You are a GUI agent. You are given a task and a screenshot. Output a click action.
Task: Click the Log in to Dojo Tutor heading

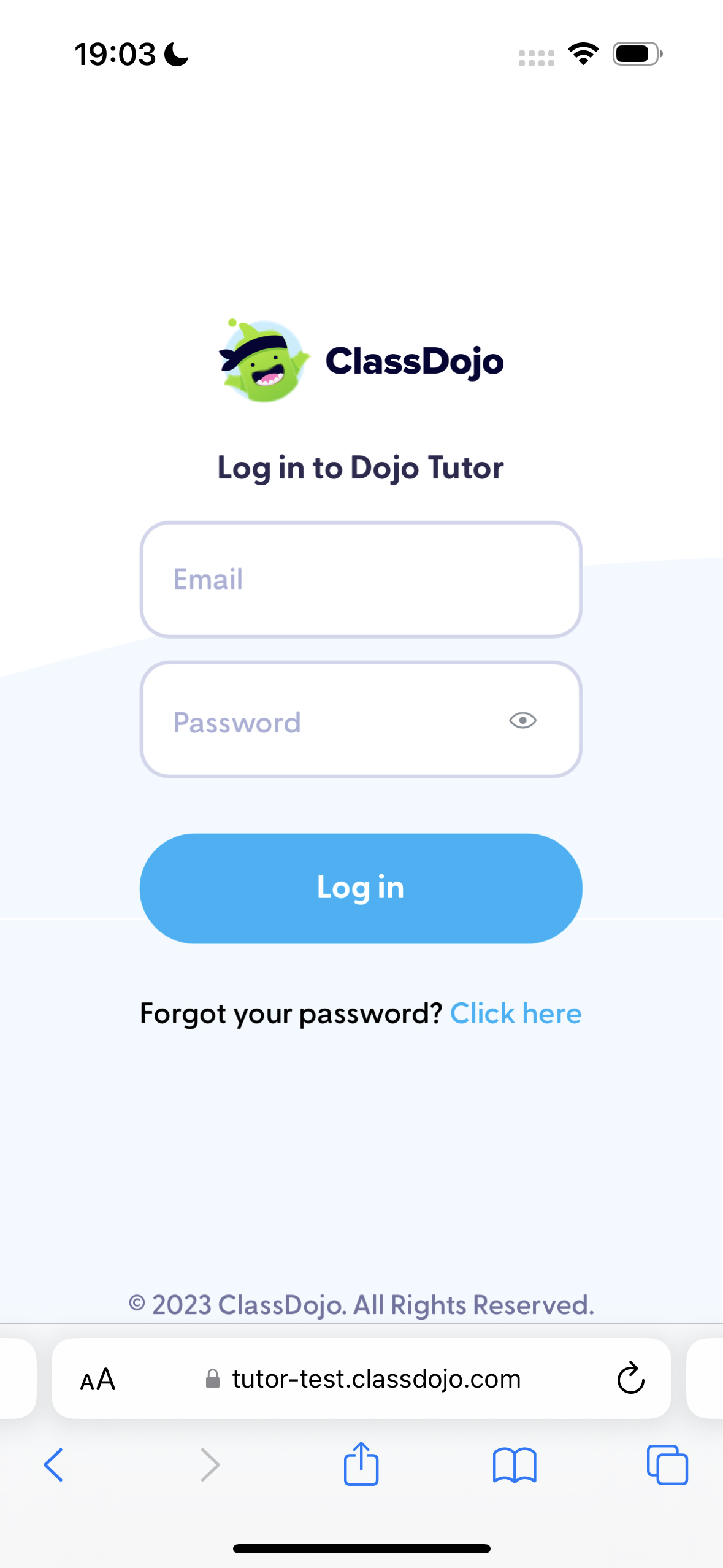[361, 467]
